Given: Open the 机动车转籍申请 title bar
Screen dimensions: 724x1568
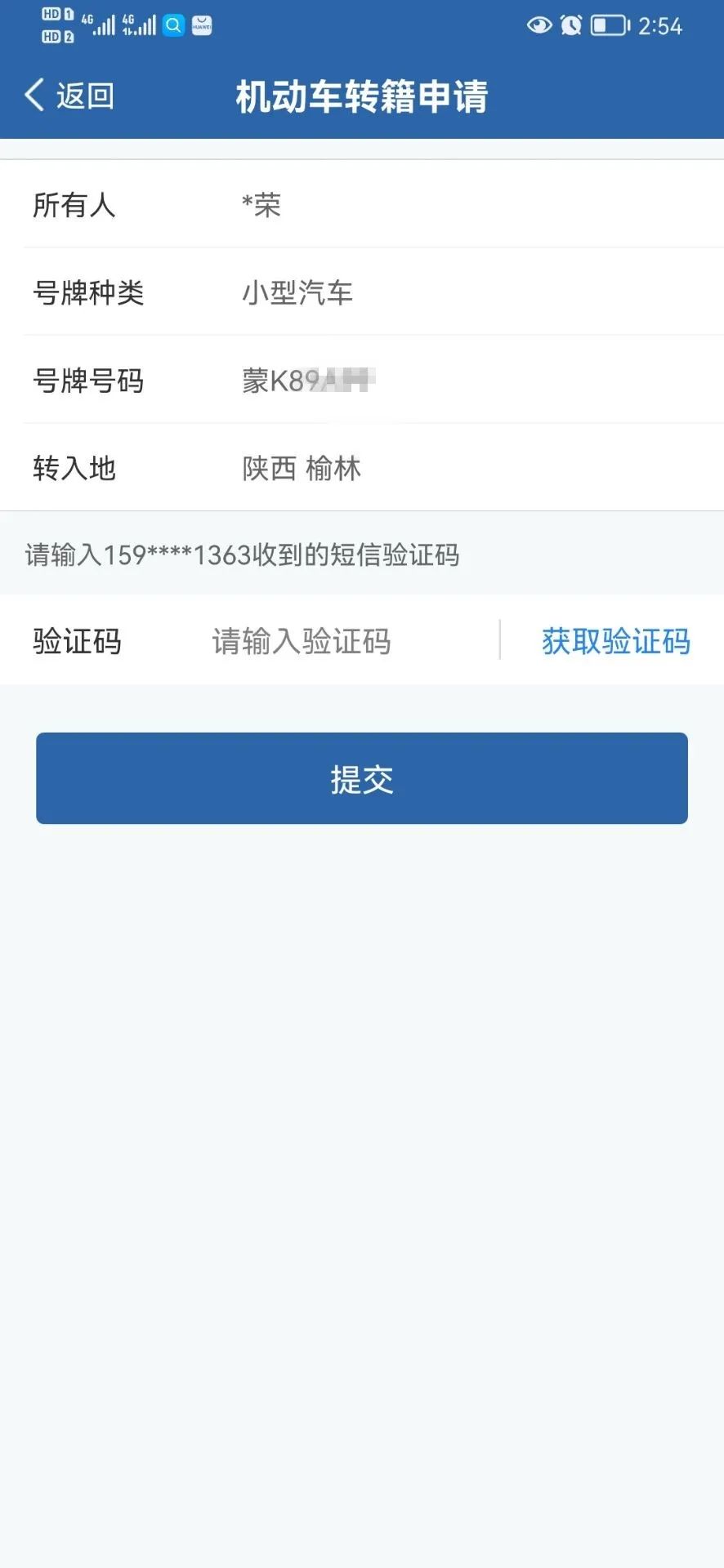Looking at the screenshot, I should coord(362,95).
